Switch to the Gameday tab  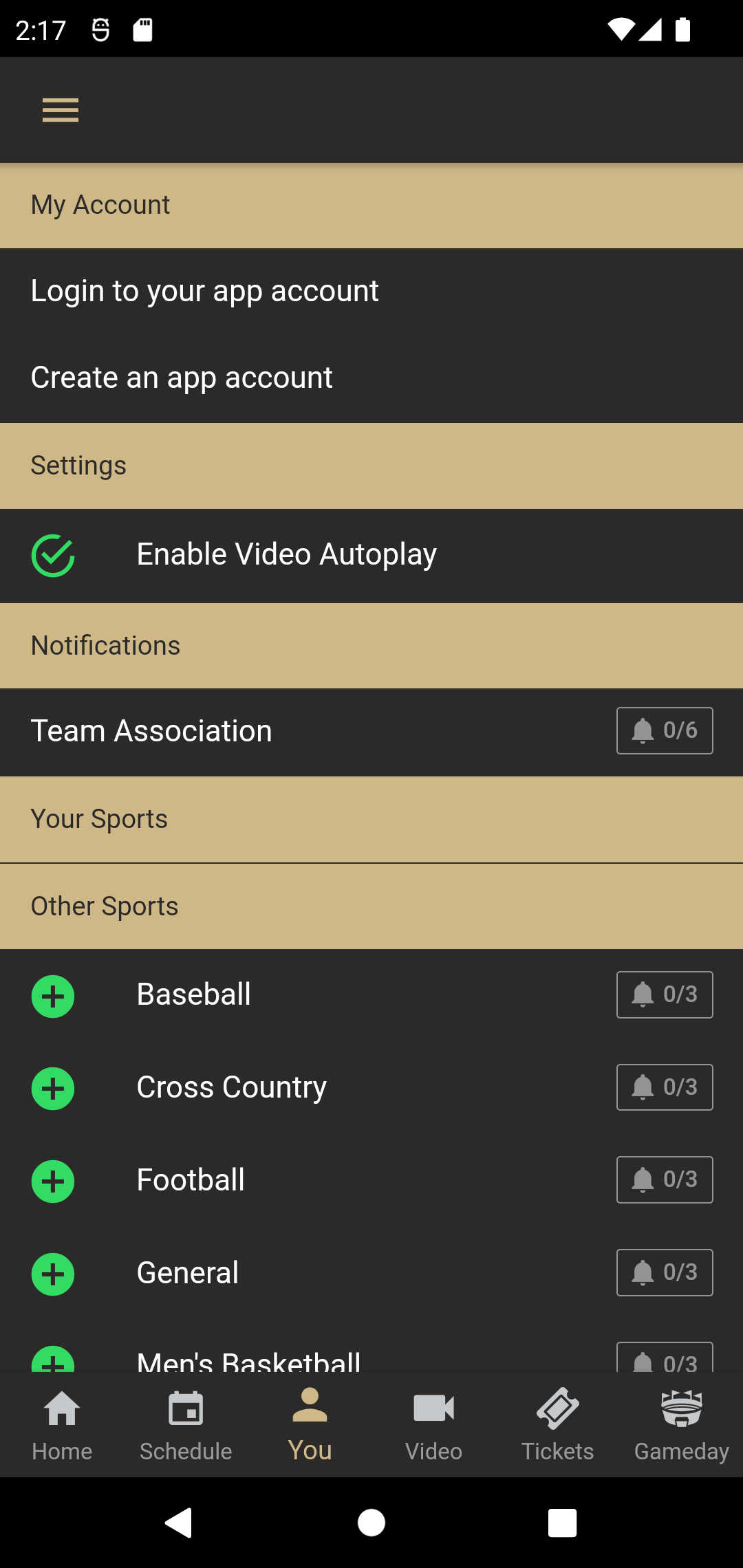(681, 1424)
